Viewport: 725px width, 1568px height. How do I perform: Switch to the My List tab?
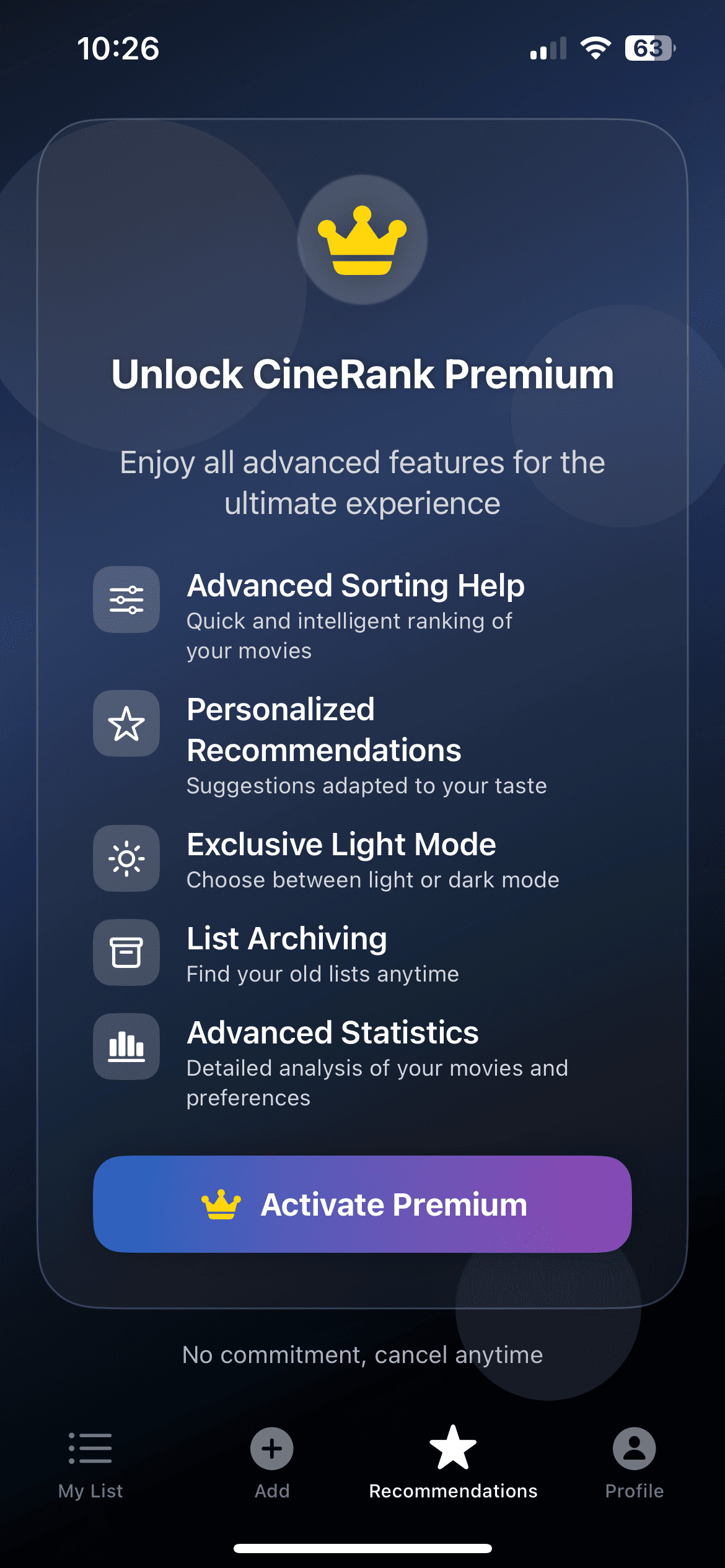coord(90,1462)
